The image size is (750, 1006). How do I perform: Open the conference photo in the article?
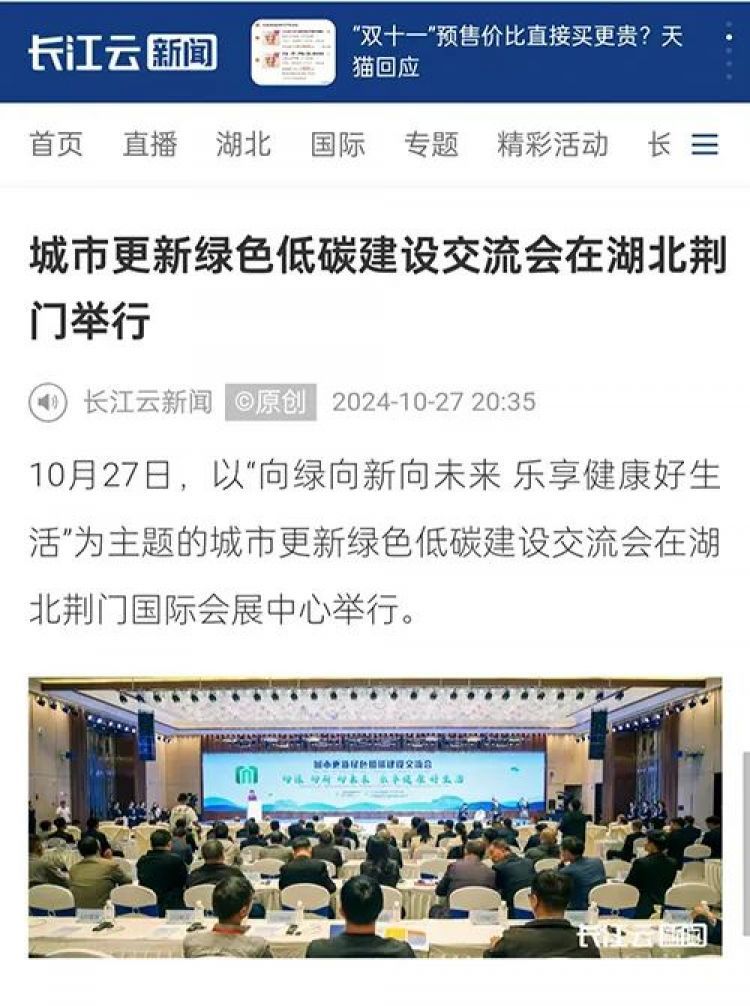point(374,816)
